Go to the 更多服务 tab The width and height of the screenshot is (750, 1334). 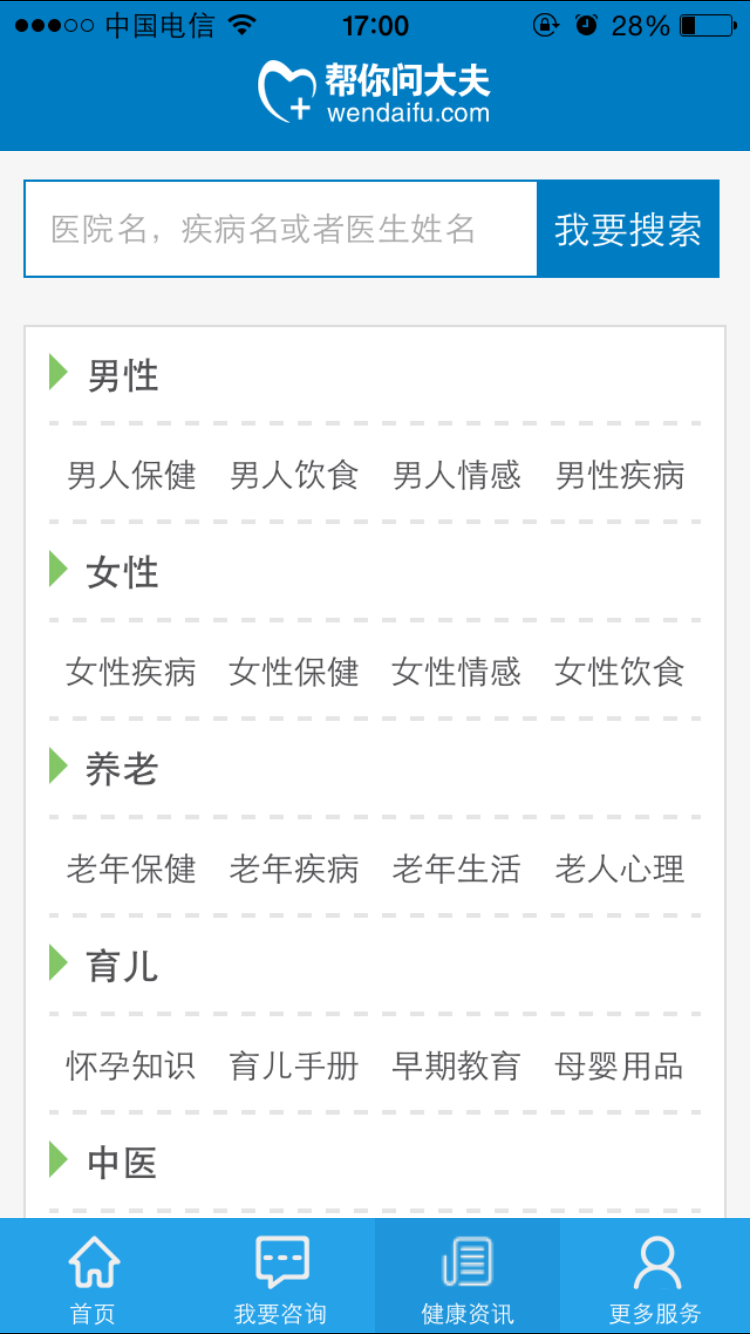(x=656, y=1278)
